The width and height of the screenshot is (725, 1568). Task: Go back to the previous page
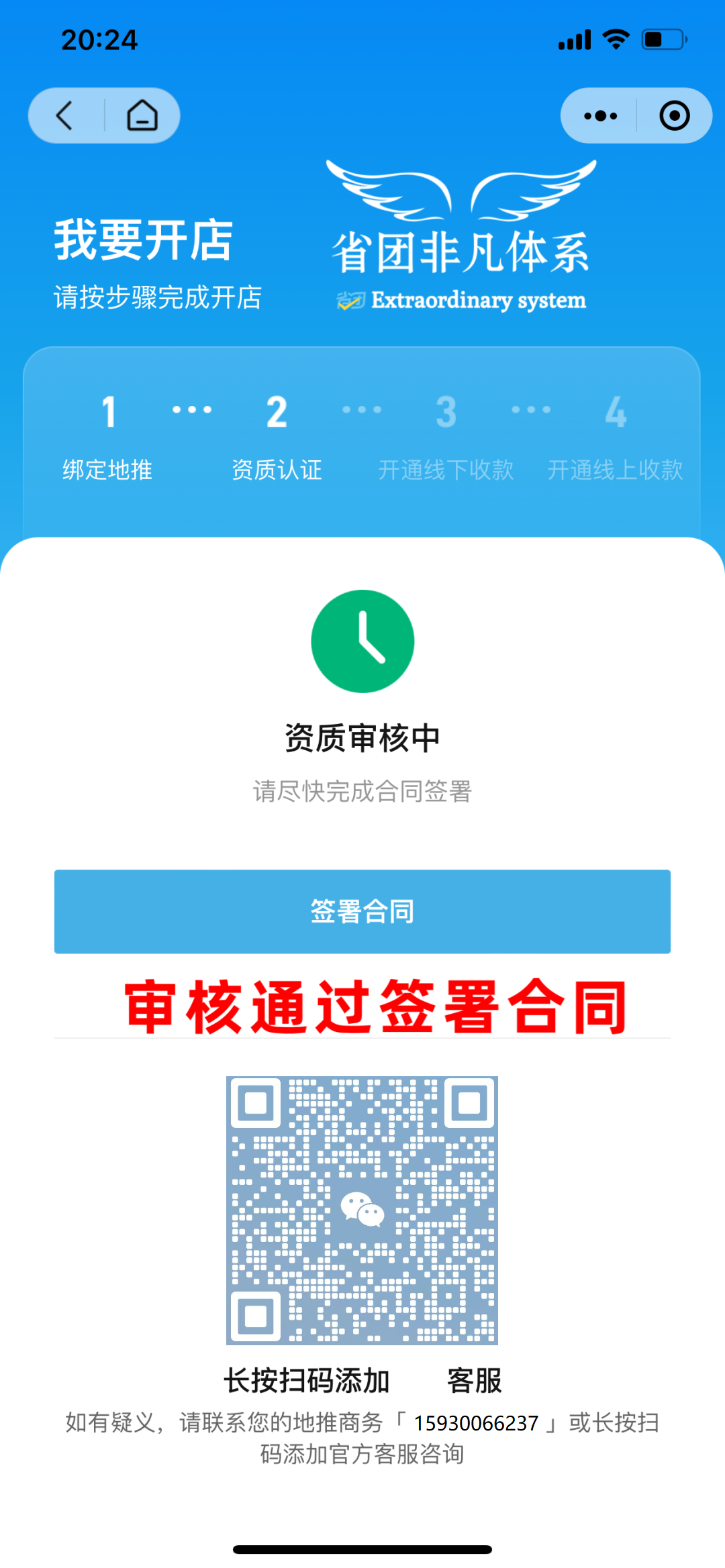tap(64, 115)
